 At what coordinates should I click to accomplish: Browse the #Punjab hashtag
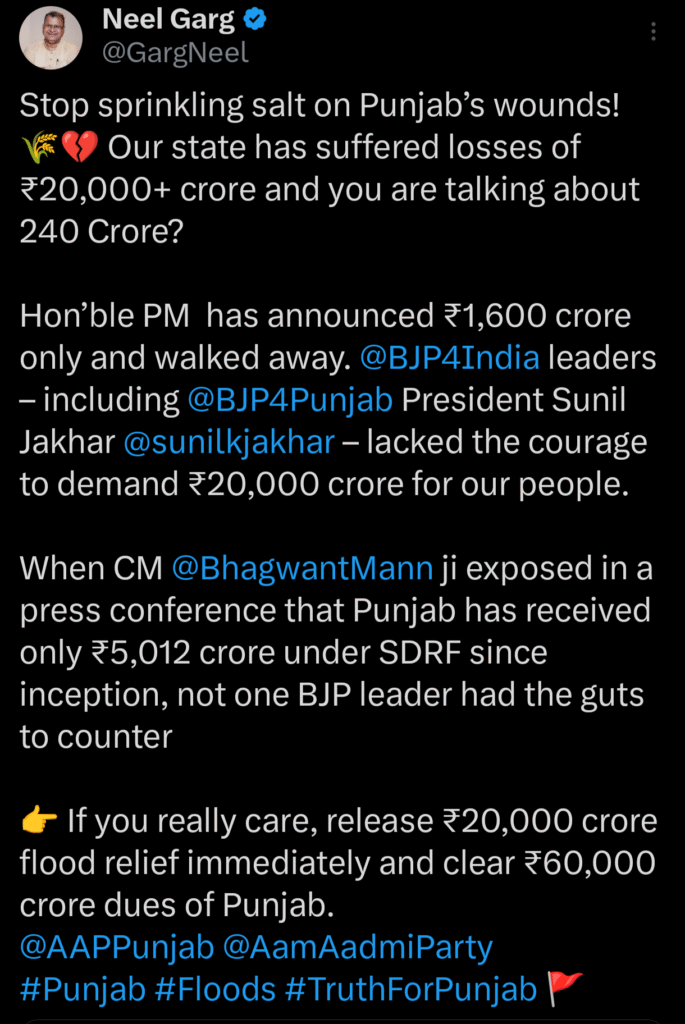tap(82, 989)
